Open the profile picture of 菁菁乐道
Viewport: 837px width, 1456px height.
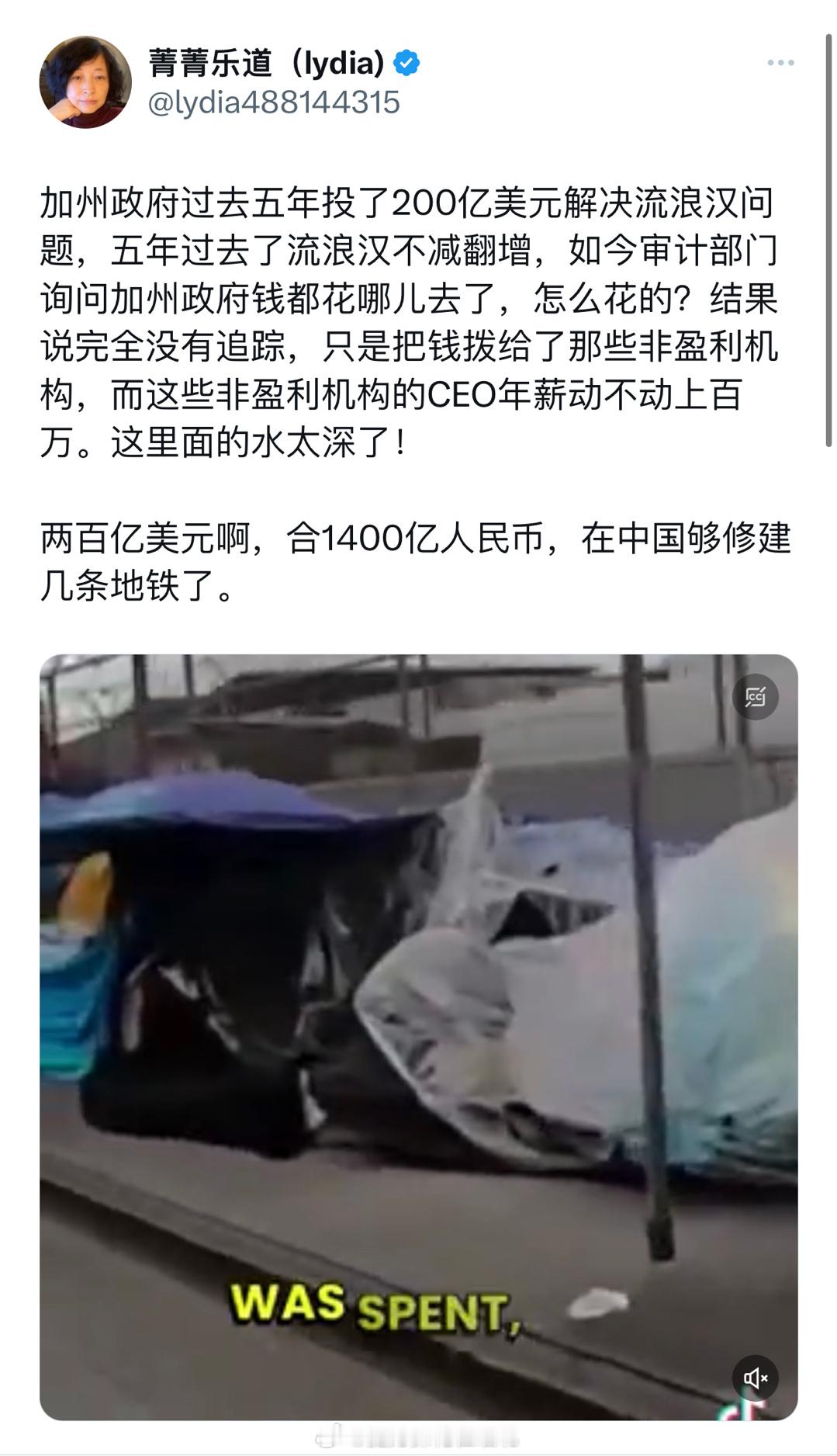click(85, 82)
